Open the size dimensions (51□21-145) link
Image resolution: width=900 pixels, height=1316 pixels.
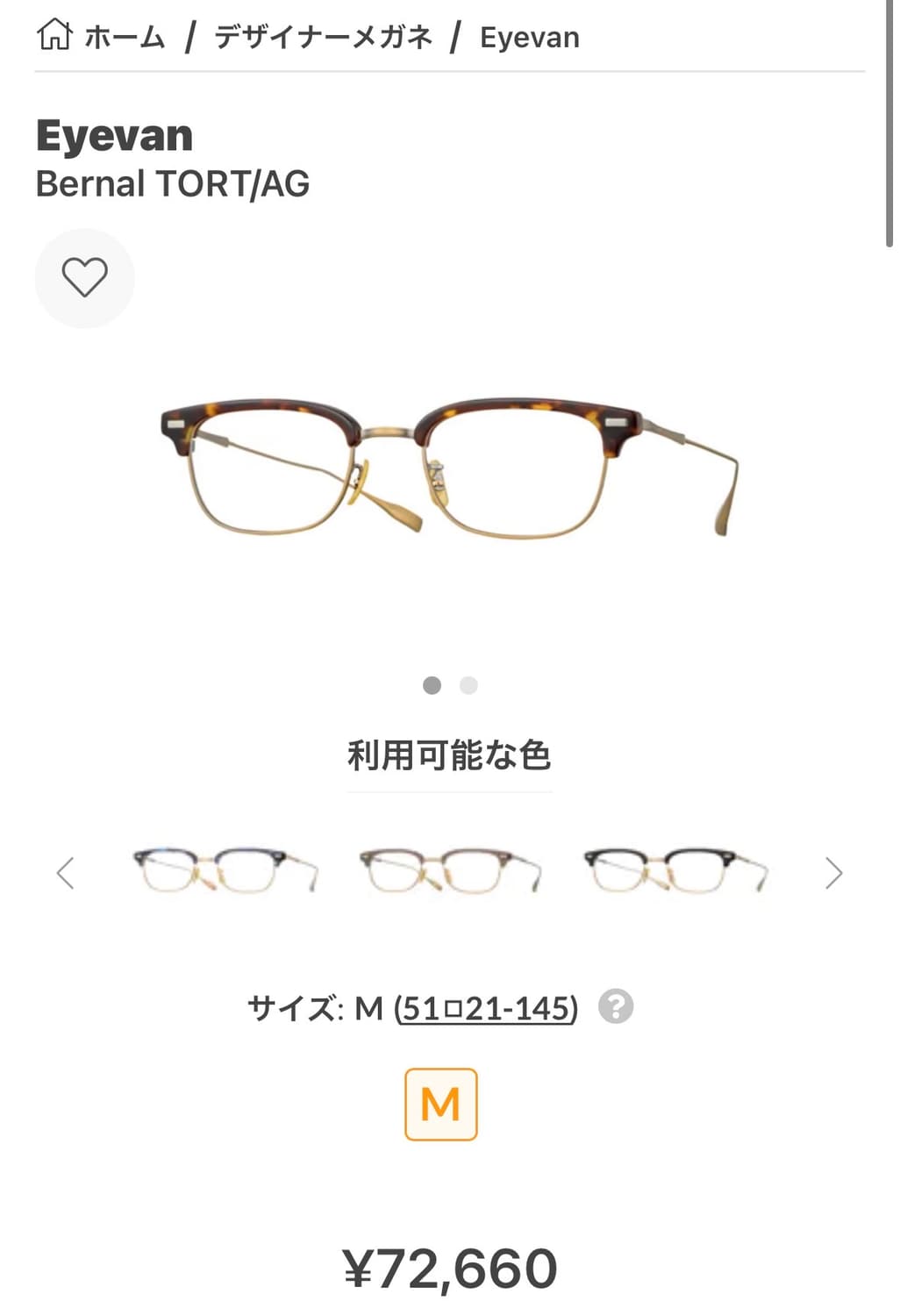[487, 1007]
